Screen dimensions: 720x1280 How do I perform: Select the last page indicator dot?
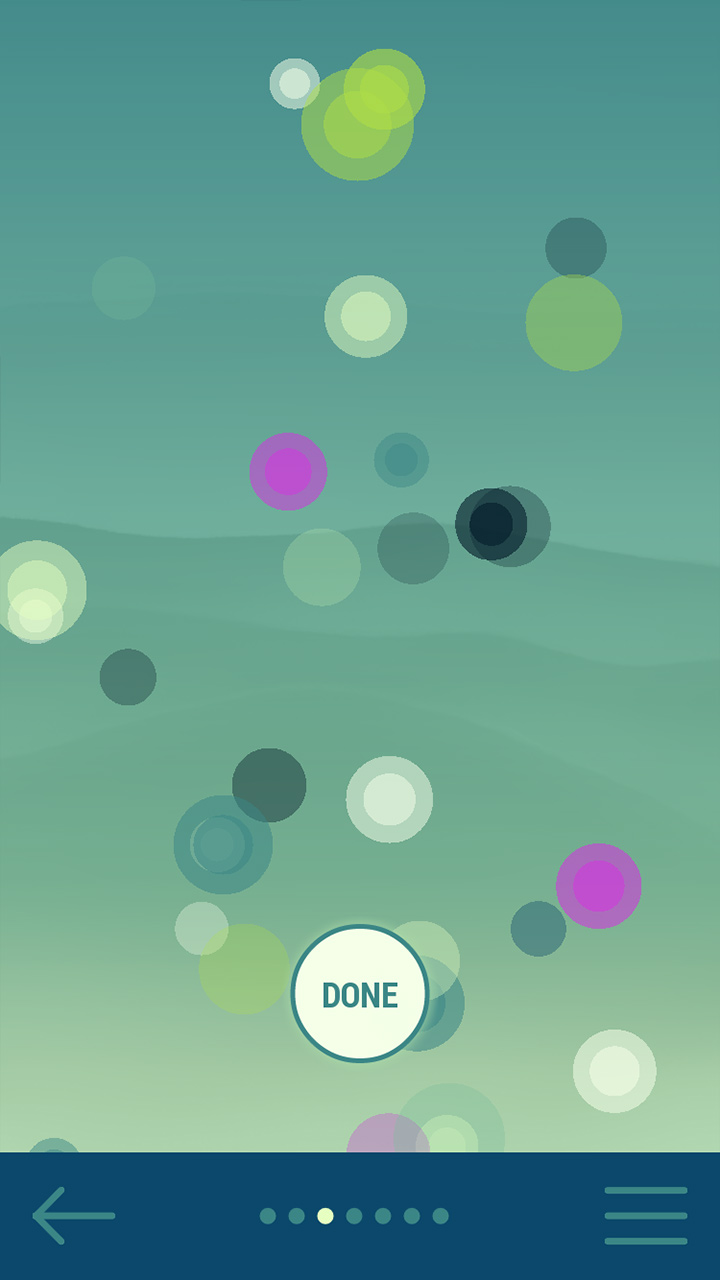click(x=441, y=1216)
